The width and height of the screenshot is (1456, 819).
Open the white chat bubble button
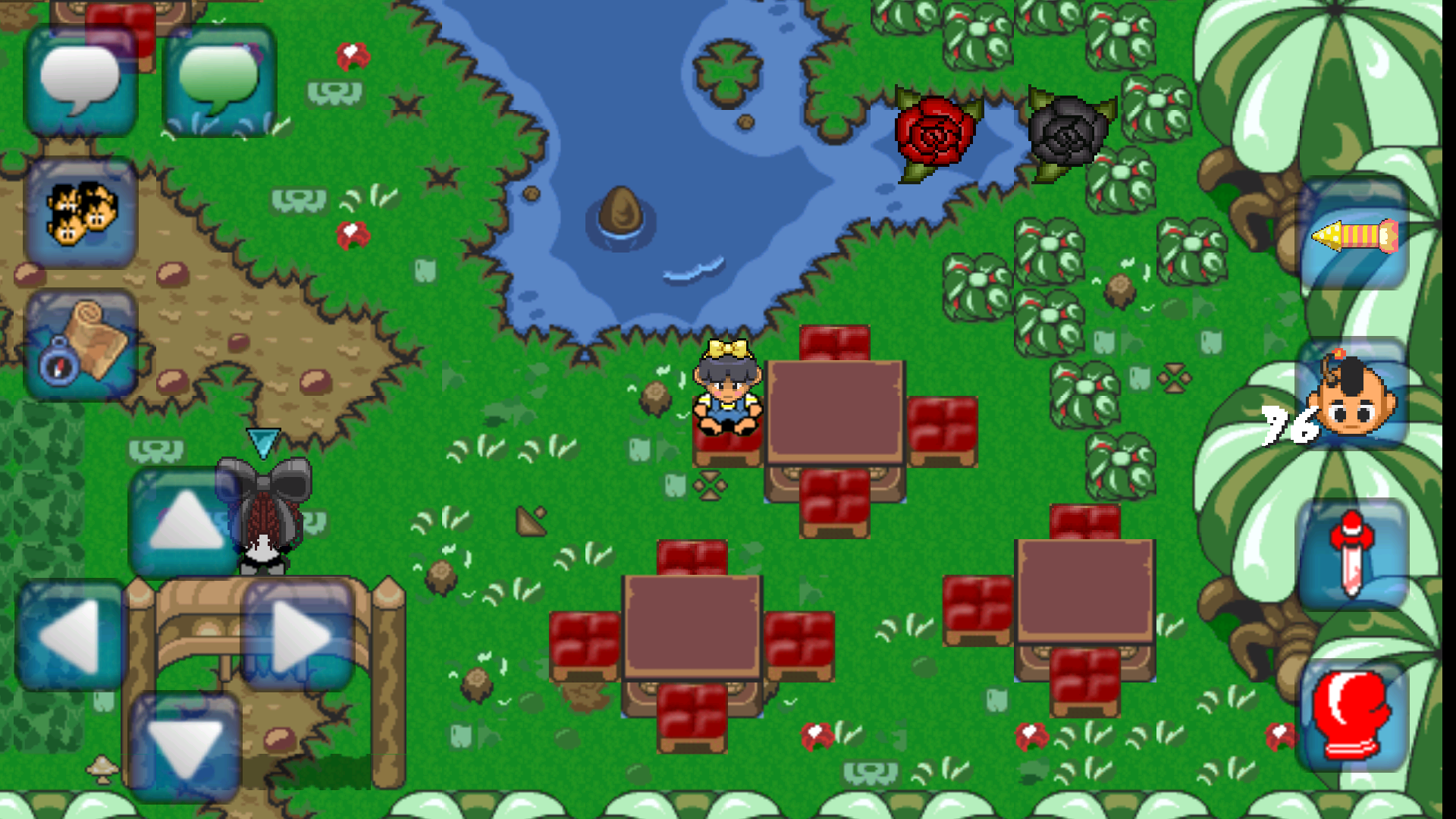pos(81,80)
